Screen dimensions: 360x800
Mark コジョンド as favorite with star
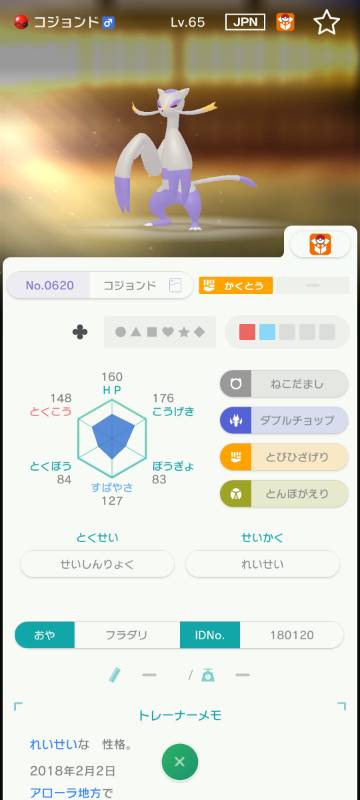[326, 22]
